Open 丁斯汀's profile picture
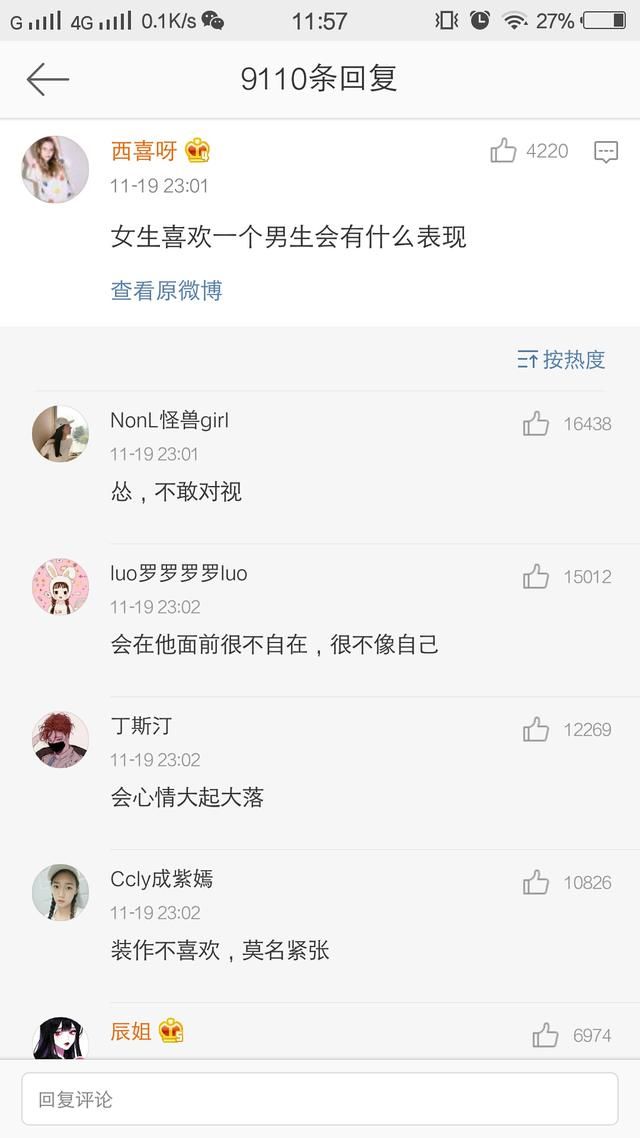640x1138 pixels. click(60, 740)
